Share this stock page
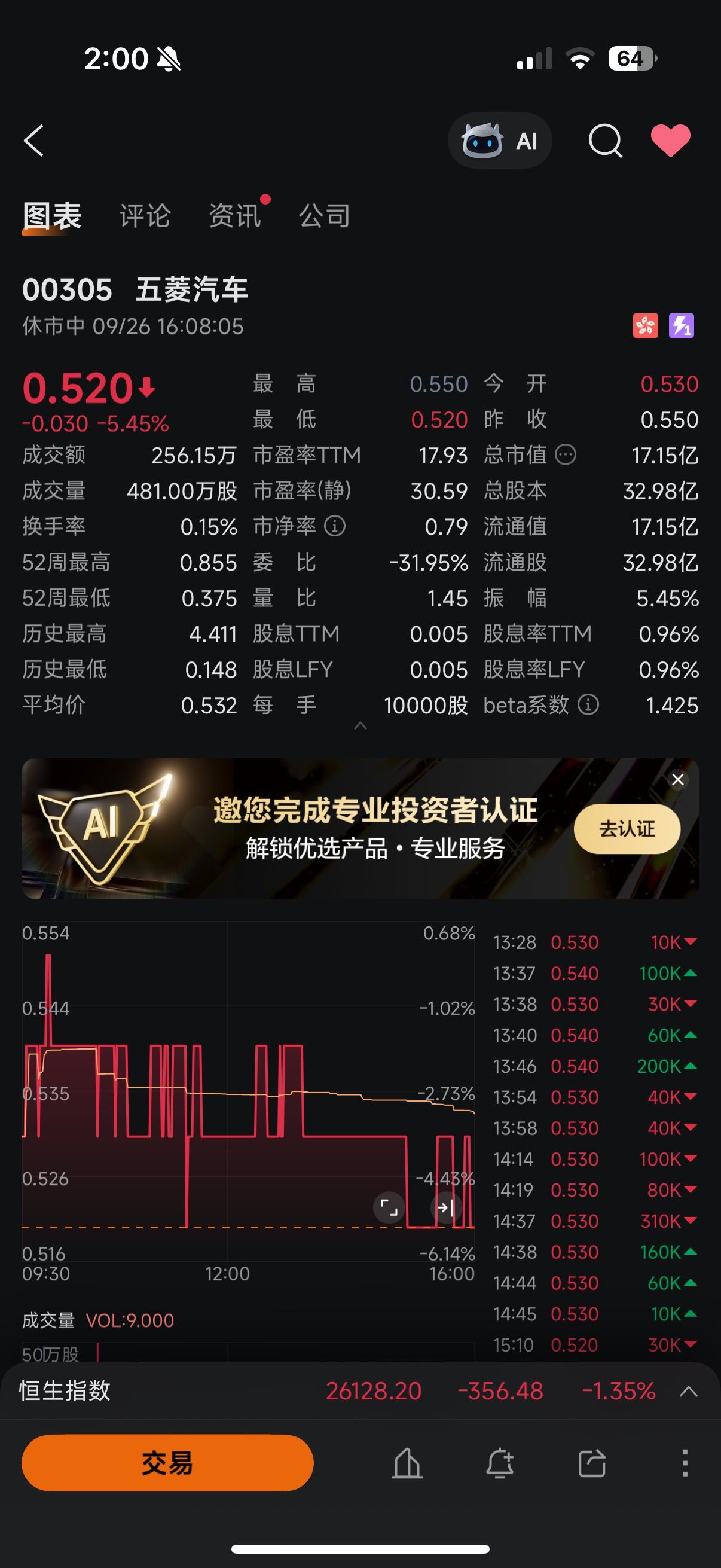The image size is (721, 1568). coord(592,1463)
